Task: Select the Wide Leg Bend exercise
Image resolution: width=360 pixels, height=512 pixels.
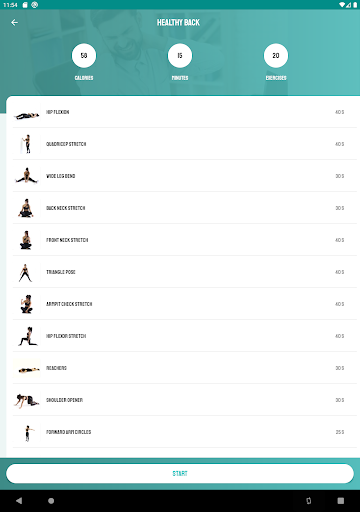Action: coord(185,176)
